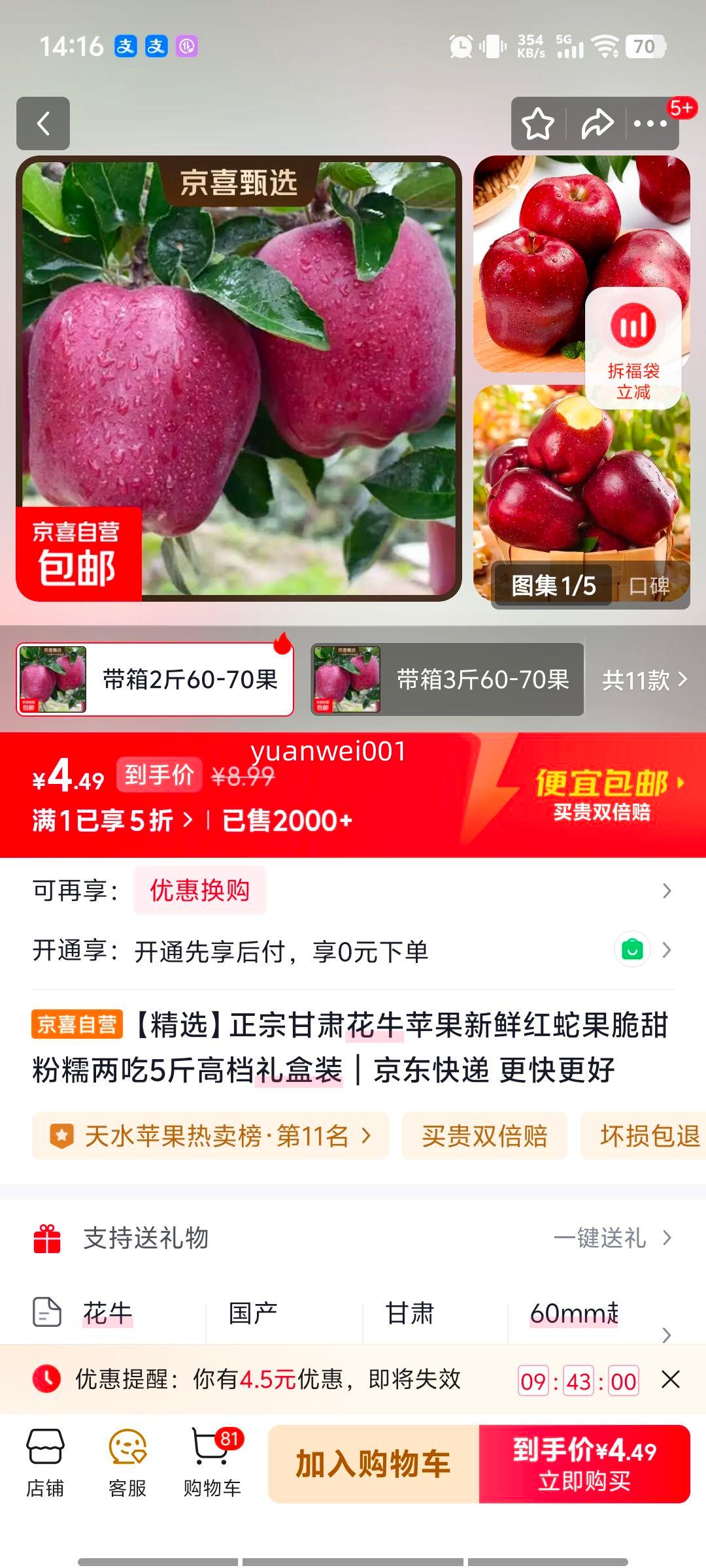
Task: Tap the 拆福袋立减 red coupon icon
Action: point(631,333)
